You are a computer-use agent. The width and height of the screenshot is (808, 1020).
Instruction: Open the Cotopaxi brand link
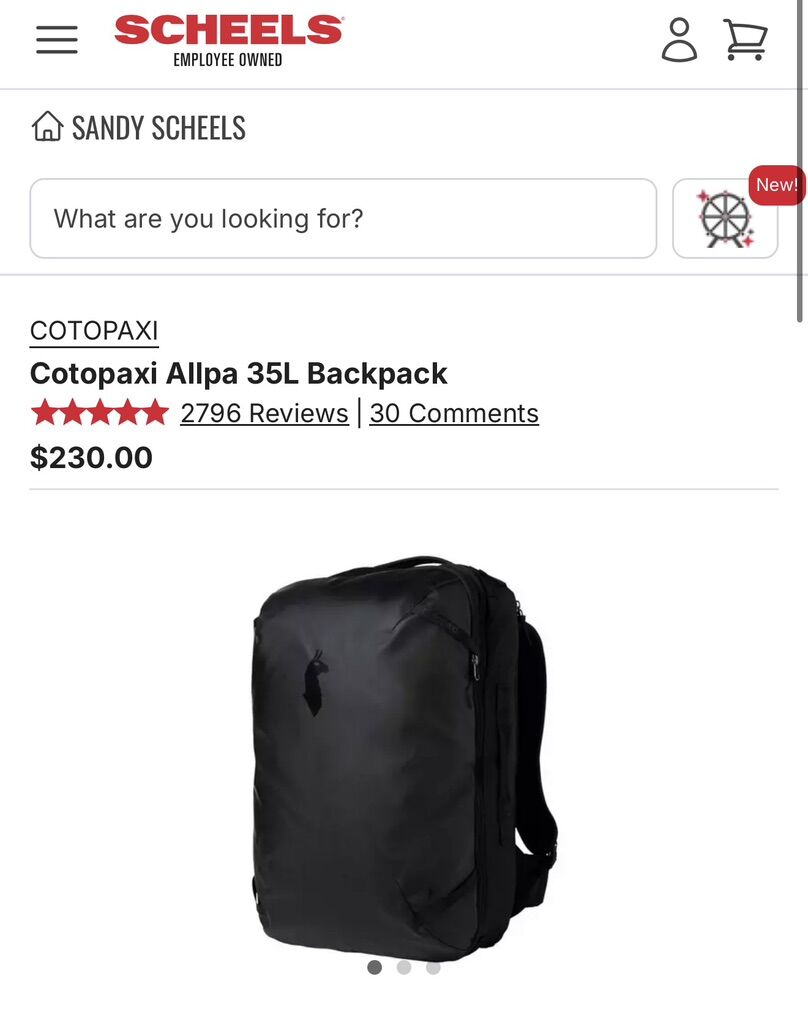pyautogui.click(x=94, y=331)
